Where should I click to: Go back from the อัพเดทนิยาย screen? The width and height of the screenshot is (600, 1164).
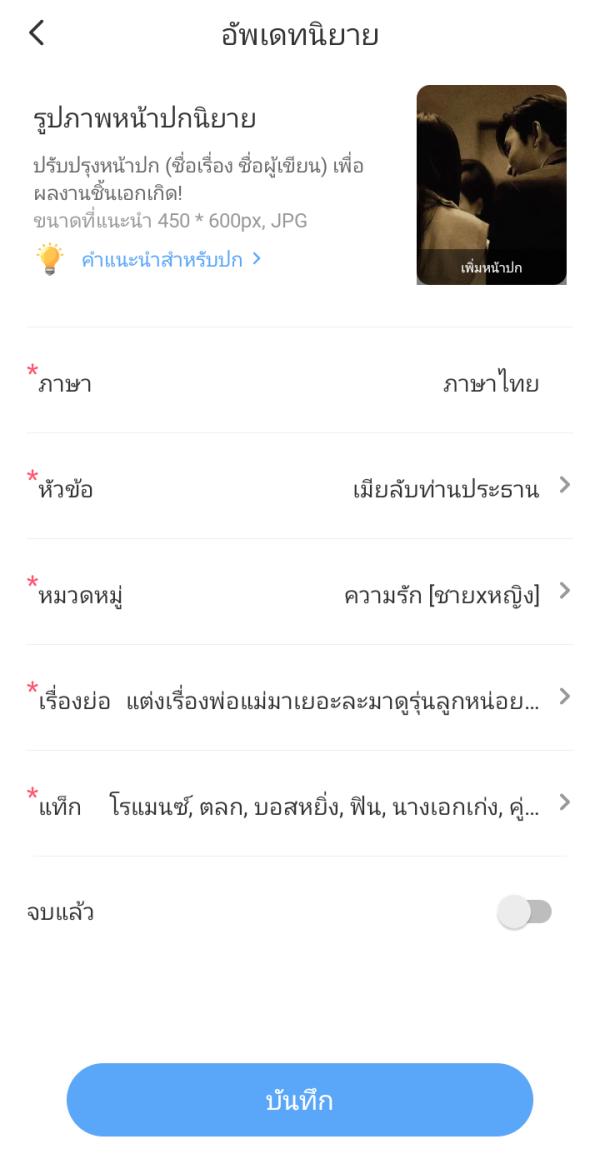pos(37,34)
